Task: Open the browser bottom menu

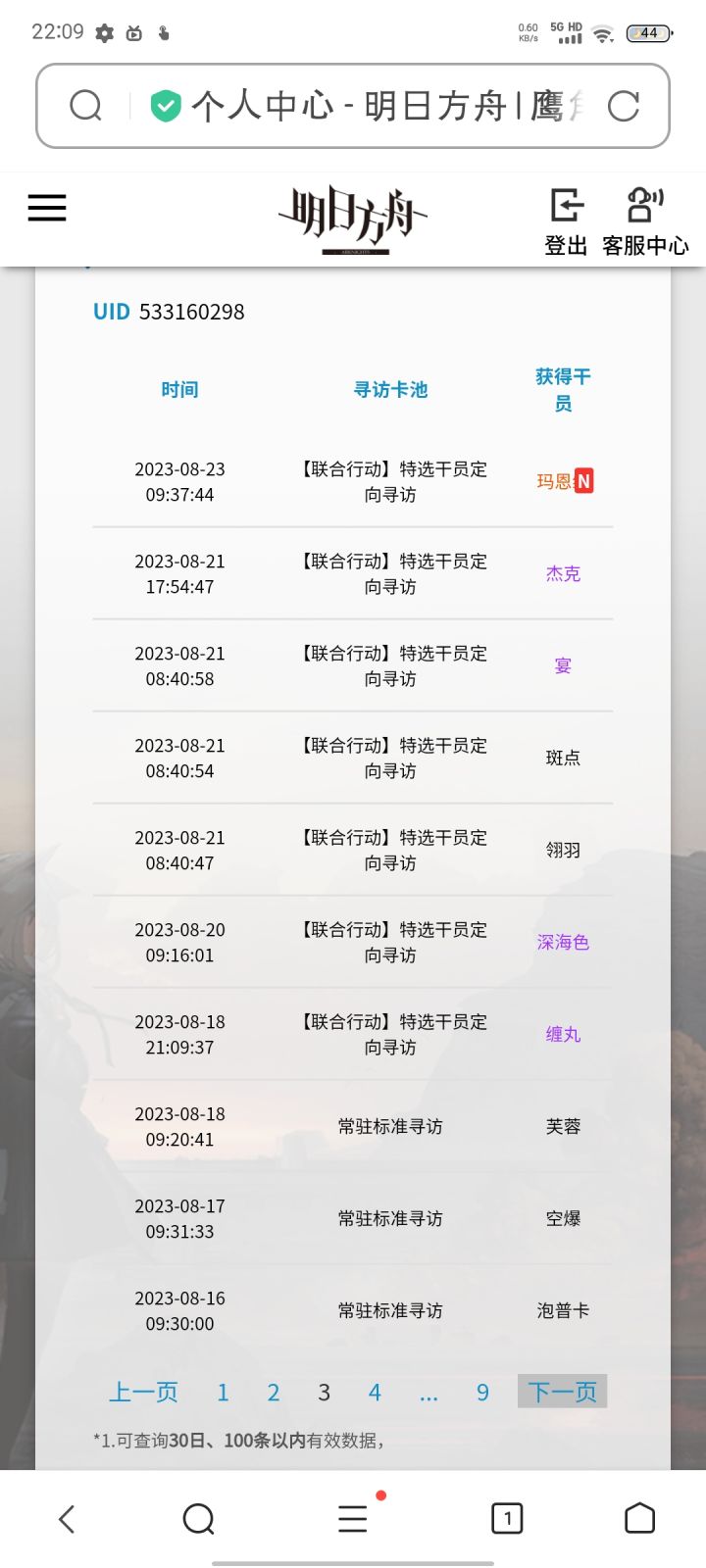Action: pos(353,1519)
